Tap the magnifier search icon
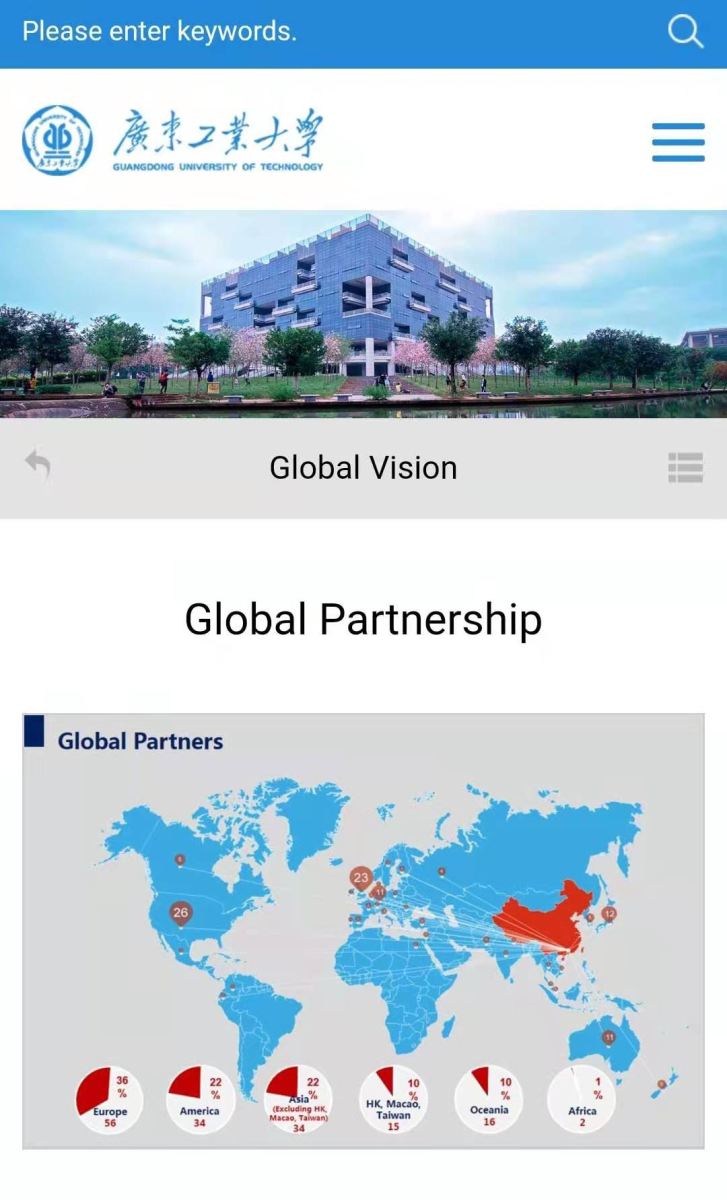Viewport: 727px width, 1200px height. pyautogui.click(x=685, y=32)
